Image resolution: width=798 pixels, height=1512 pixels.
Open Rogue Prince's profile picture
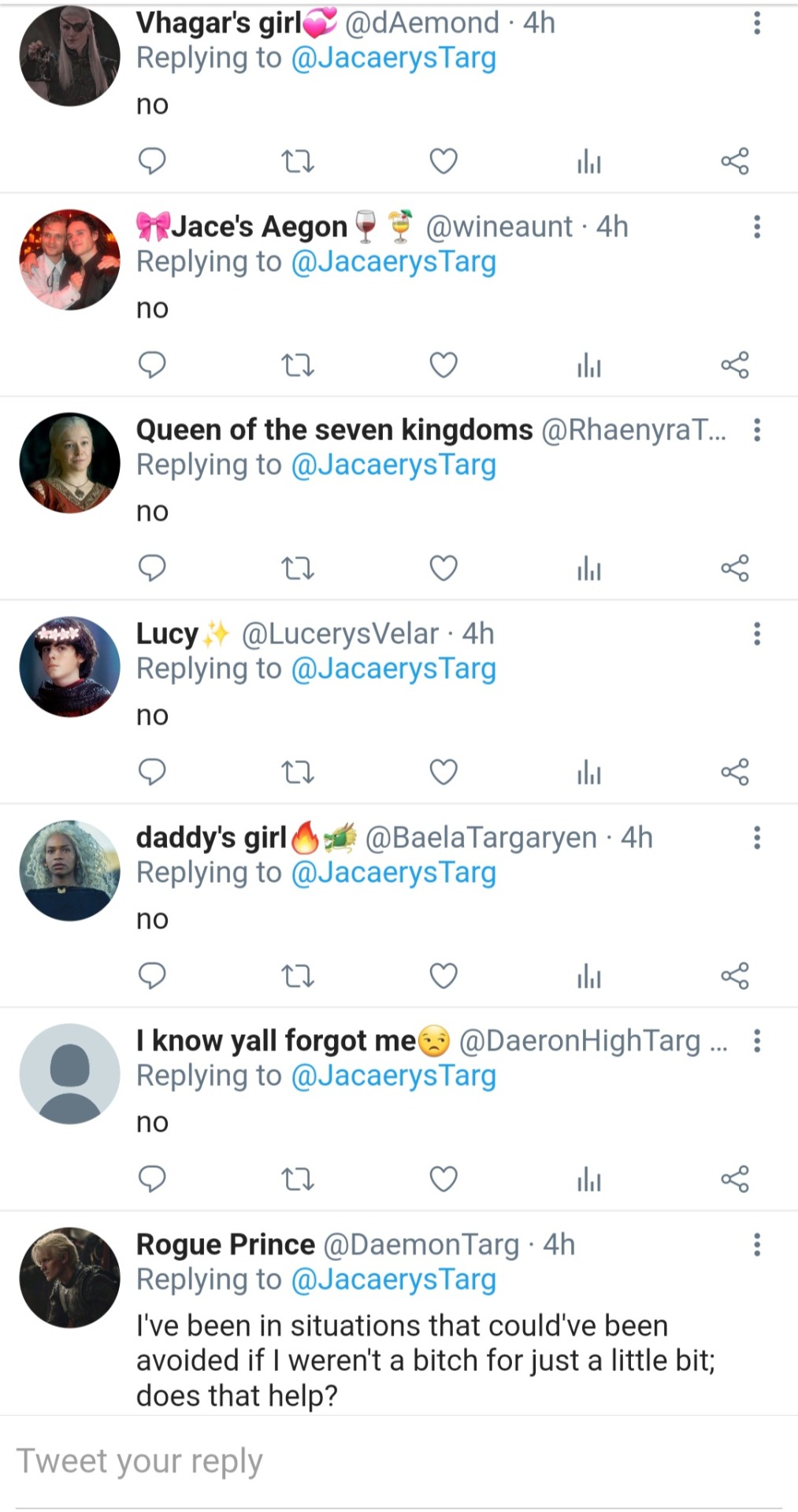pyautogui.click(x=69, y=1277)
